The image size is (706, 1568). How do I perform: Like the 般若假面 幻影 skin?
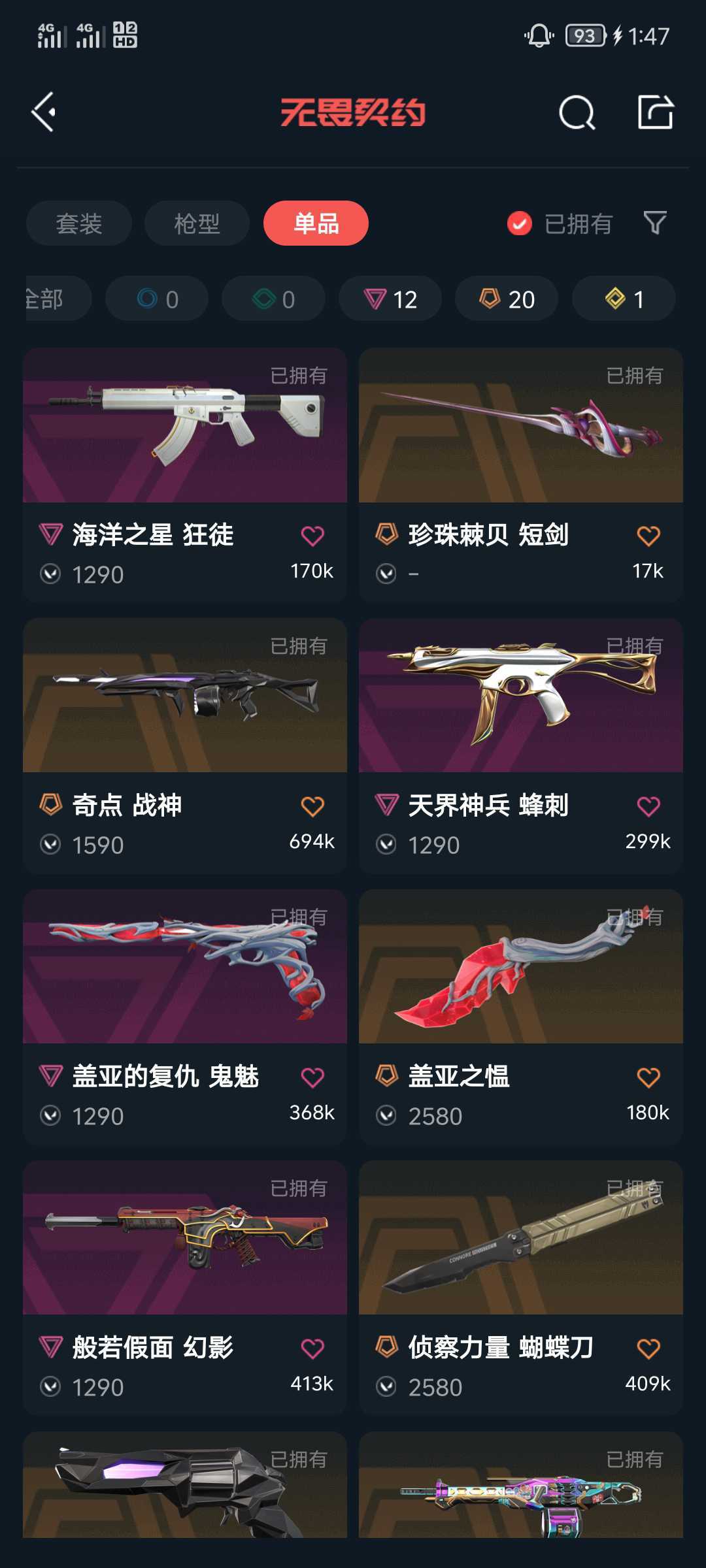[312, 1348]
